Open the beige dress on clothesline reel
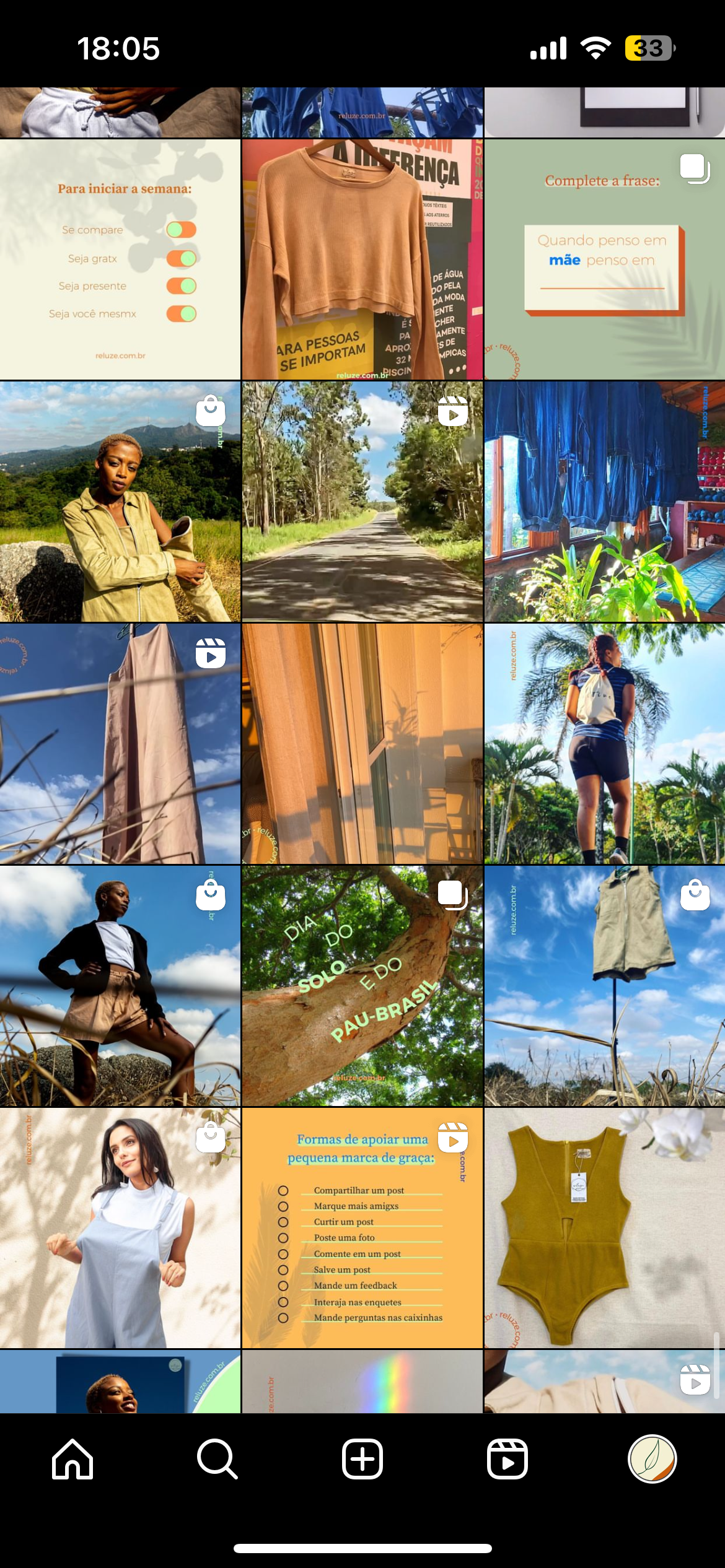 120,743
